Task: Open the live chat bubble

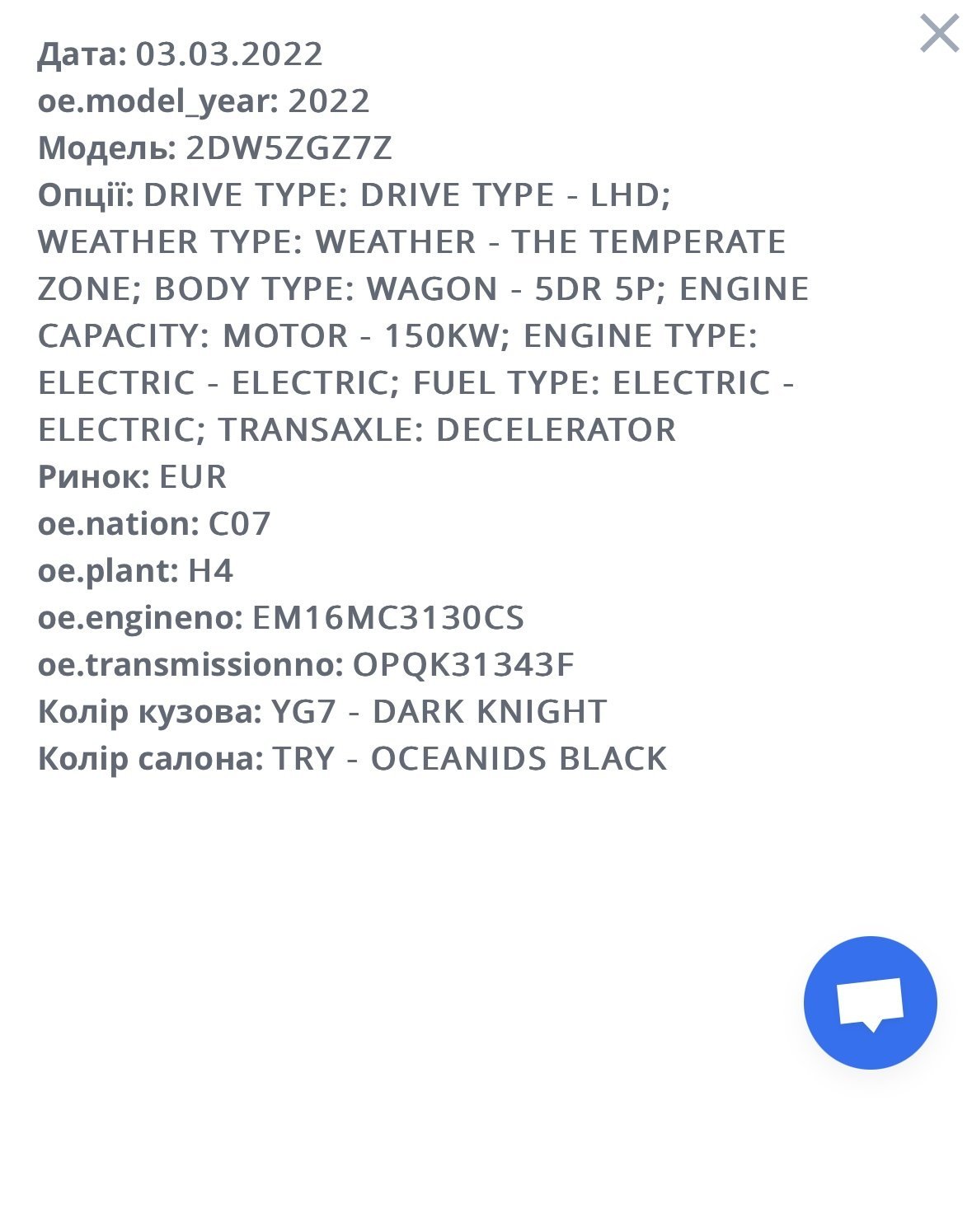Action: pos(870,1002)
